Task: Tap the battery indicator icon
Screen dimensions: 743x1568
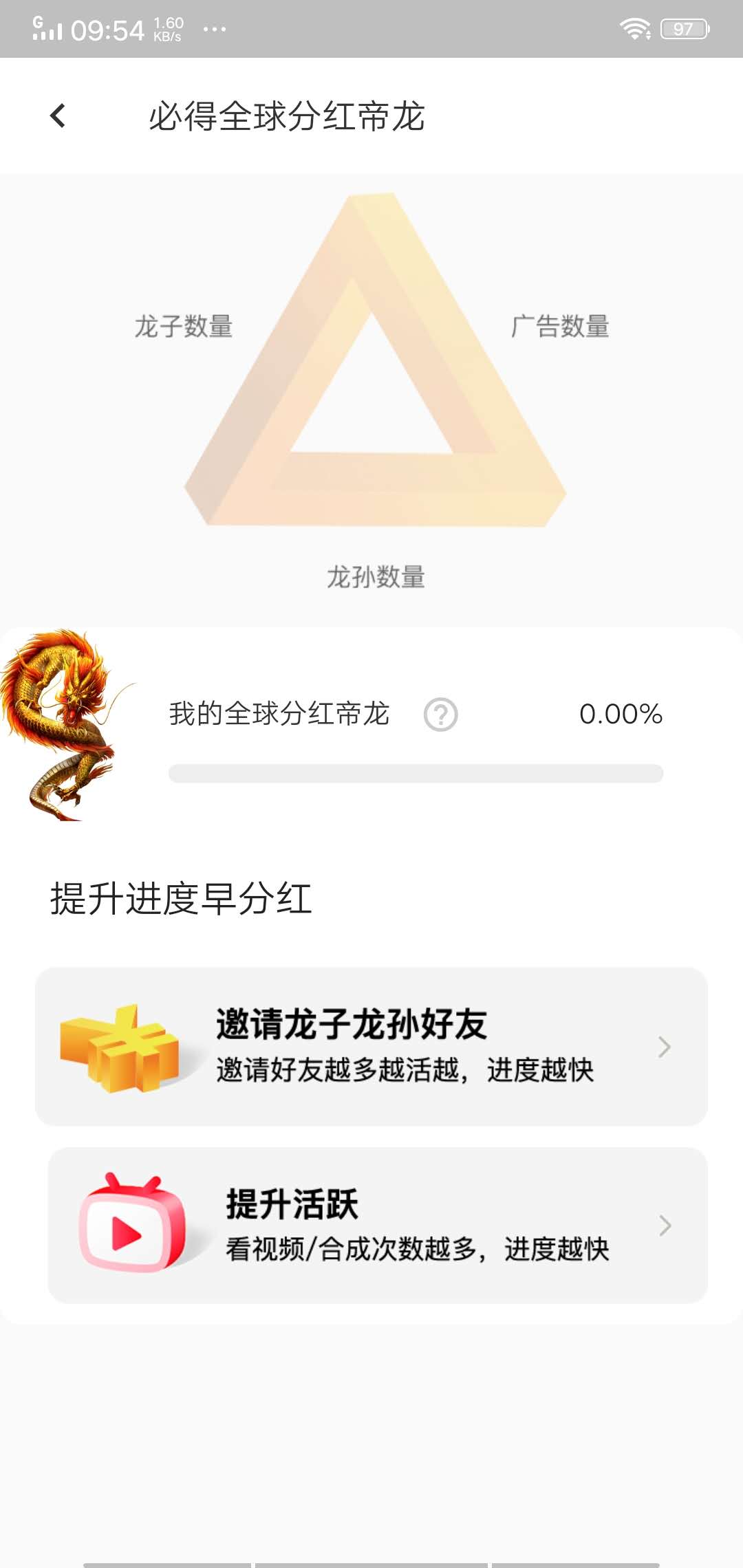Action: point(684,28)
